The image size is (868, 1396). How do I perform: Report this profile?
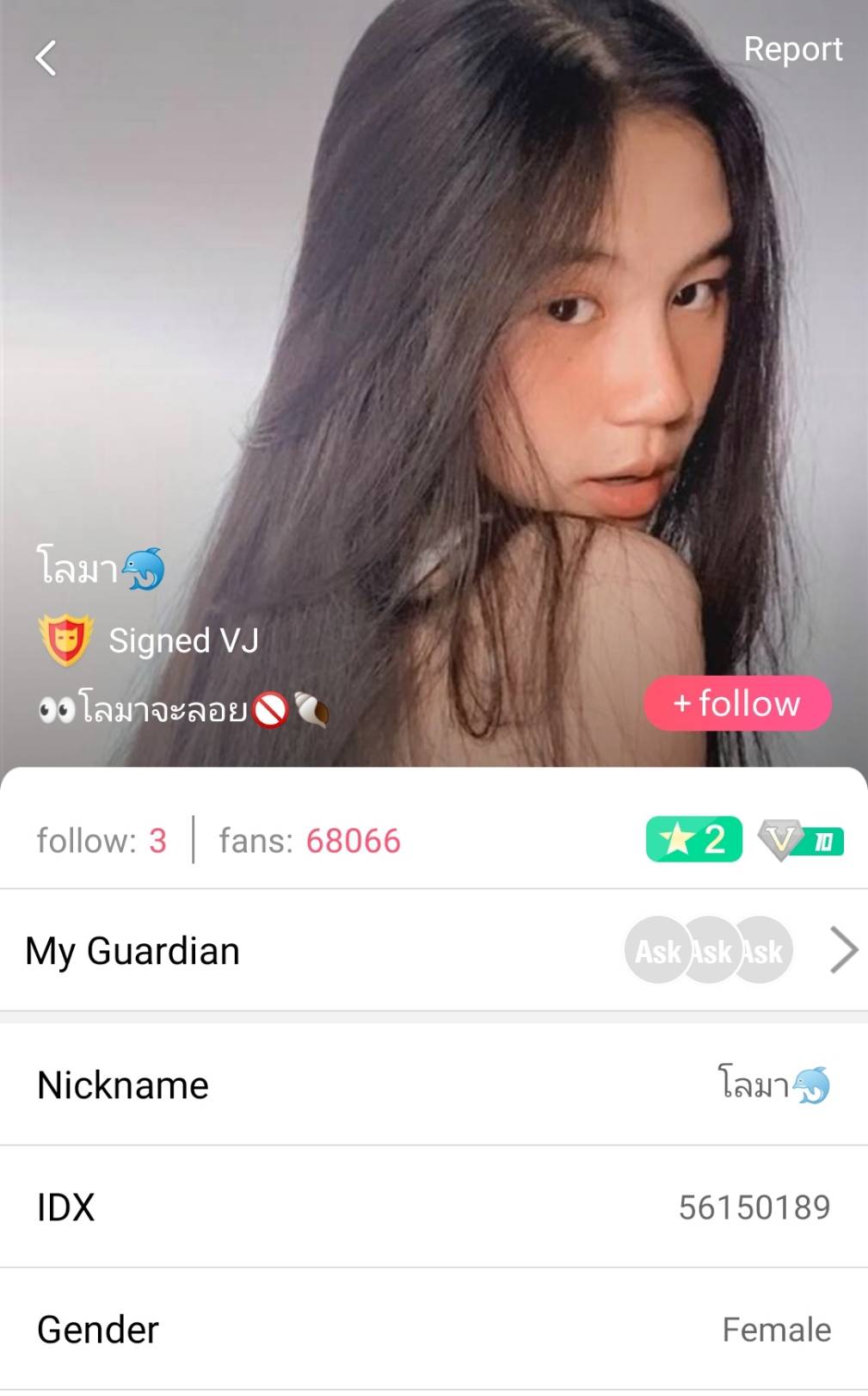point(792,49)
